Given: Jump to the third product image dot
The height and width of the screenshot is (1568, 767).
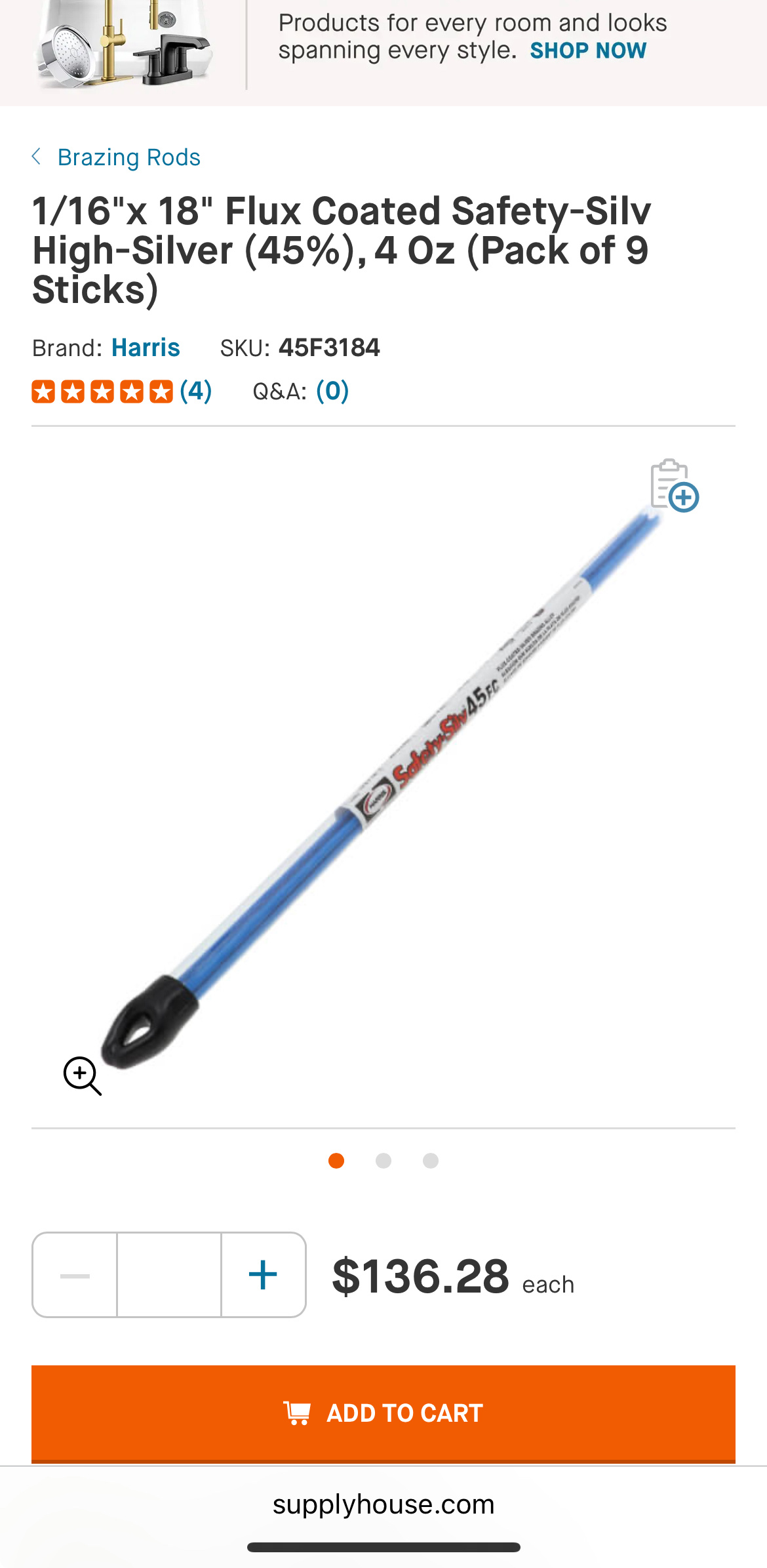Looking at the screenshot, I should coord(431,1161).
